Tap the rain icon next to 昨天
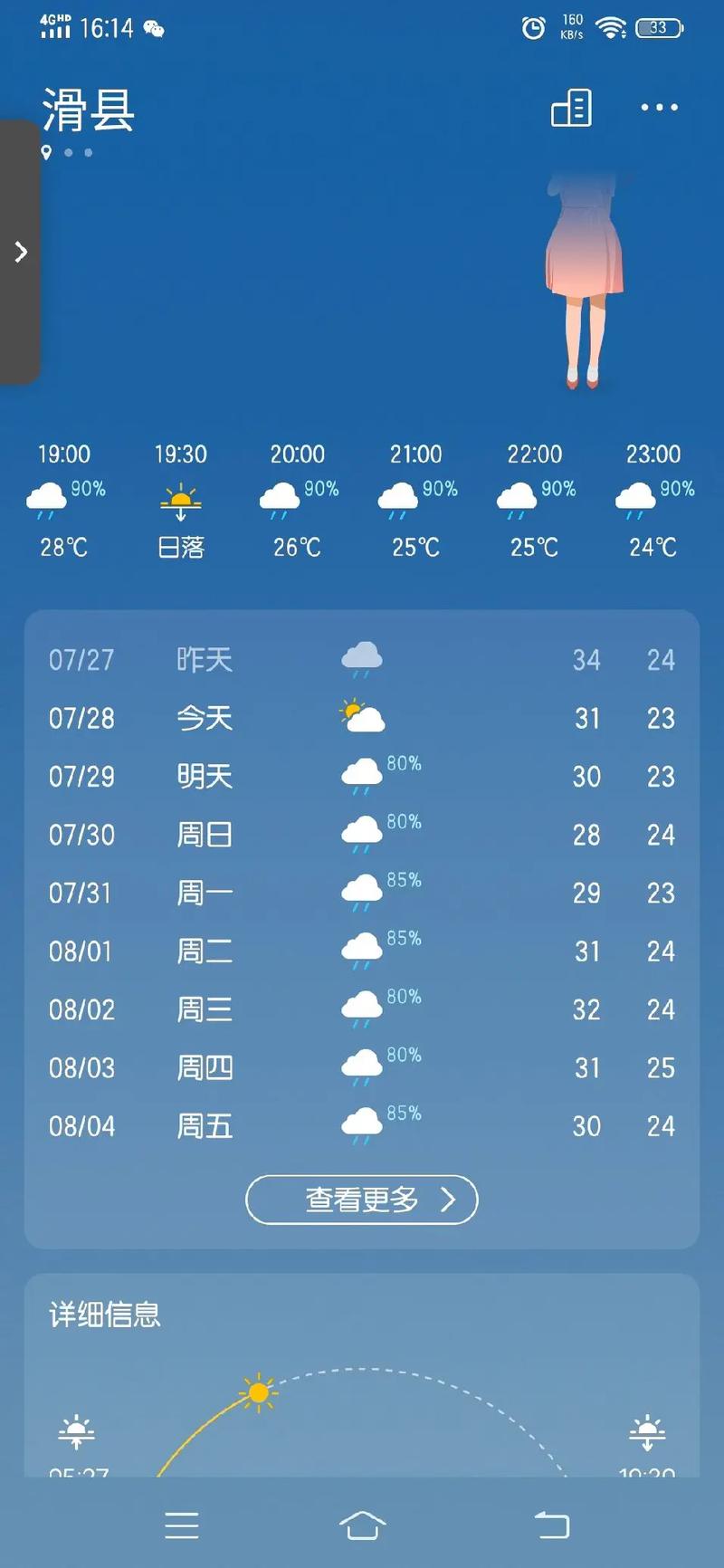The image size is (724, 1568). point(361,657)
